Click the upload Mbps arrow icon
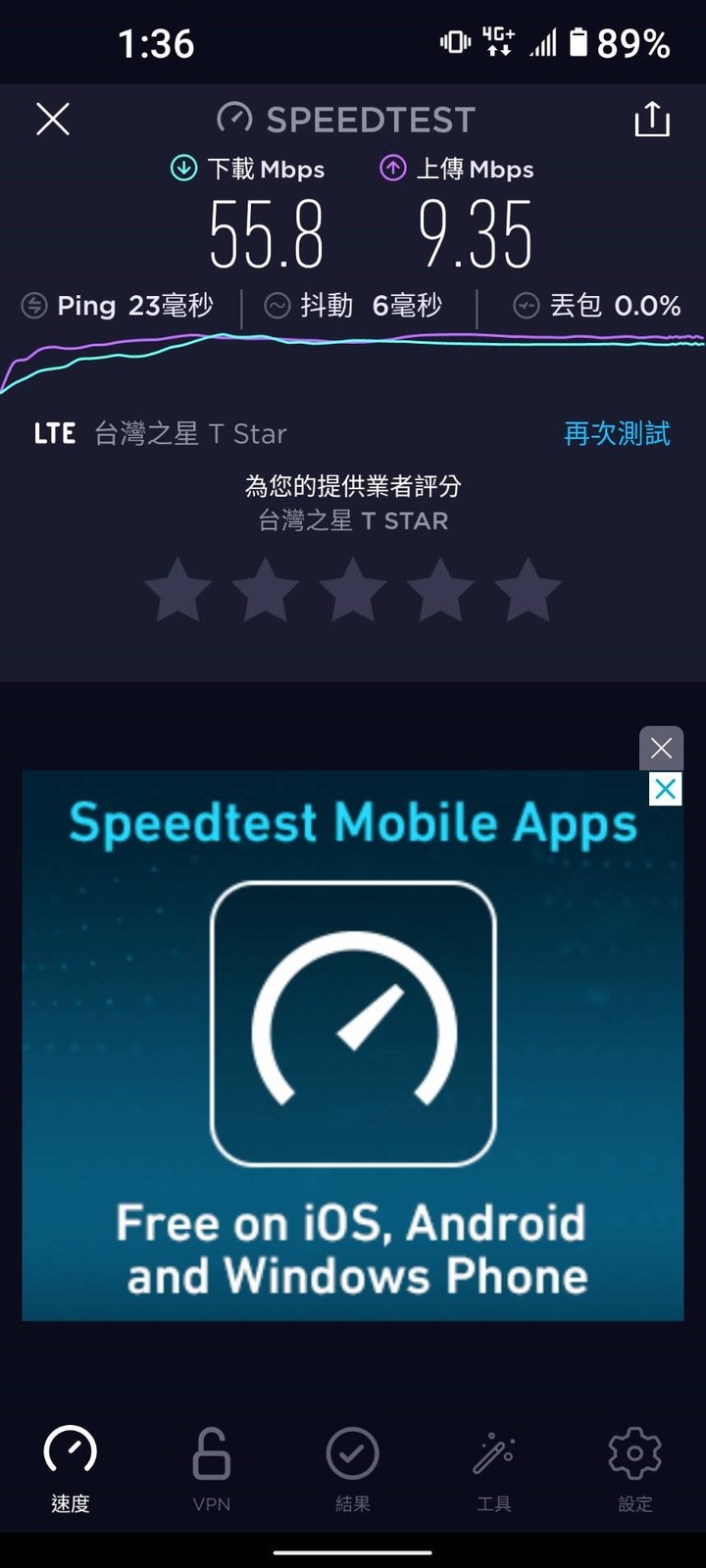The height and width of the screenshot is (1568, 706). point(392,169)
